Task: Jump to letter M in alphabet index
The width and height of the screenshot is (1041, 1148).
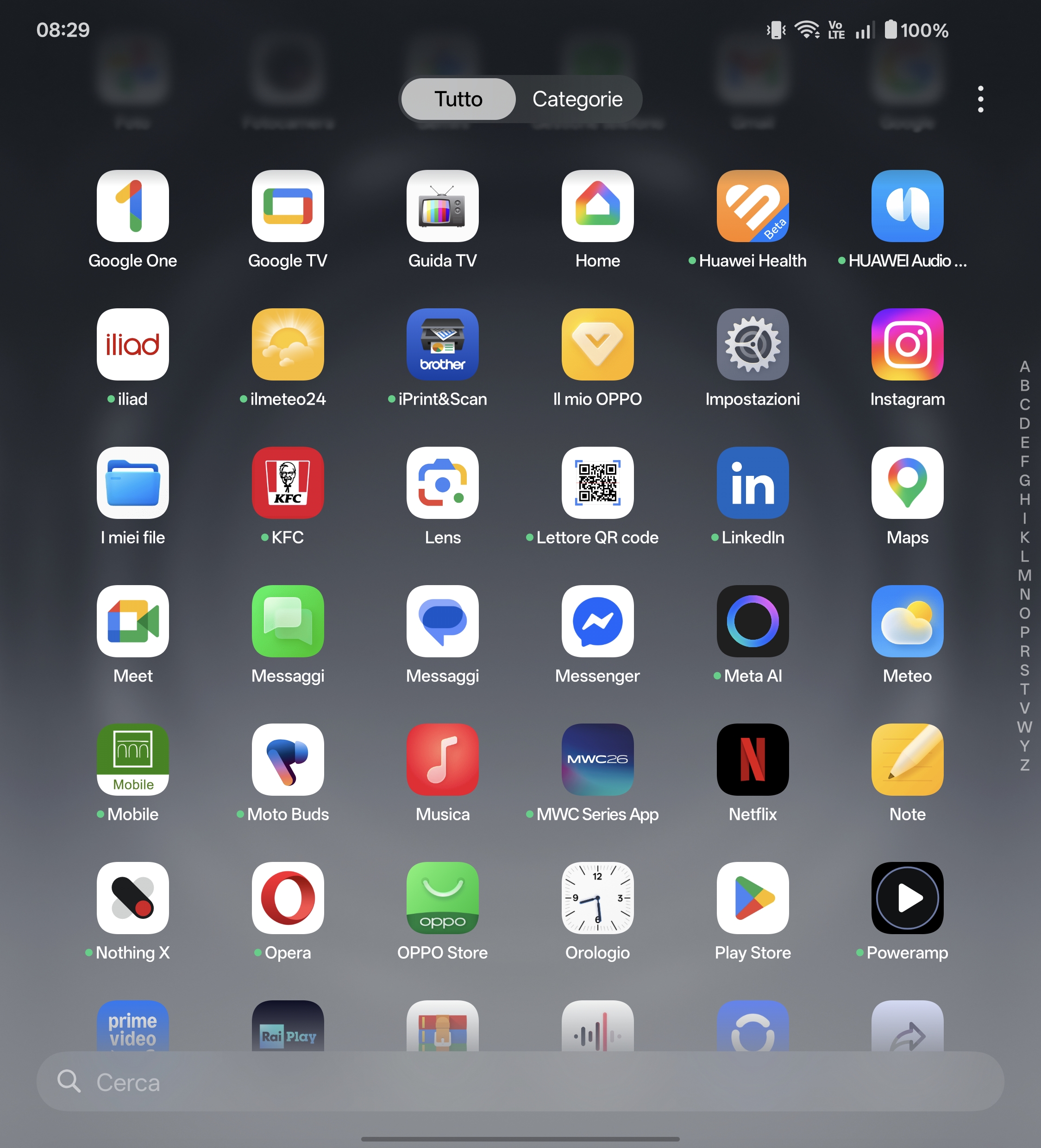Action: (1024, 575)
